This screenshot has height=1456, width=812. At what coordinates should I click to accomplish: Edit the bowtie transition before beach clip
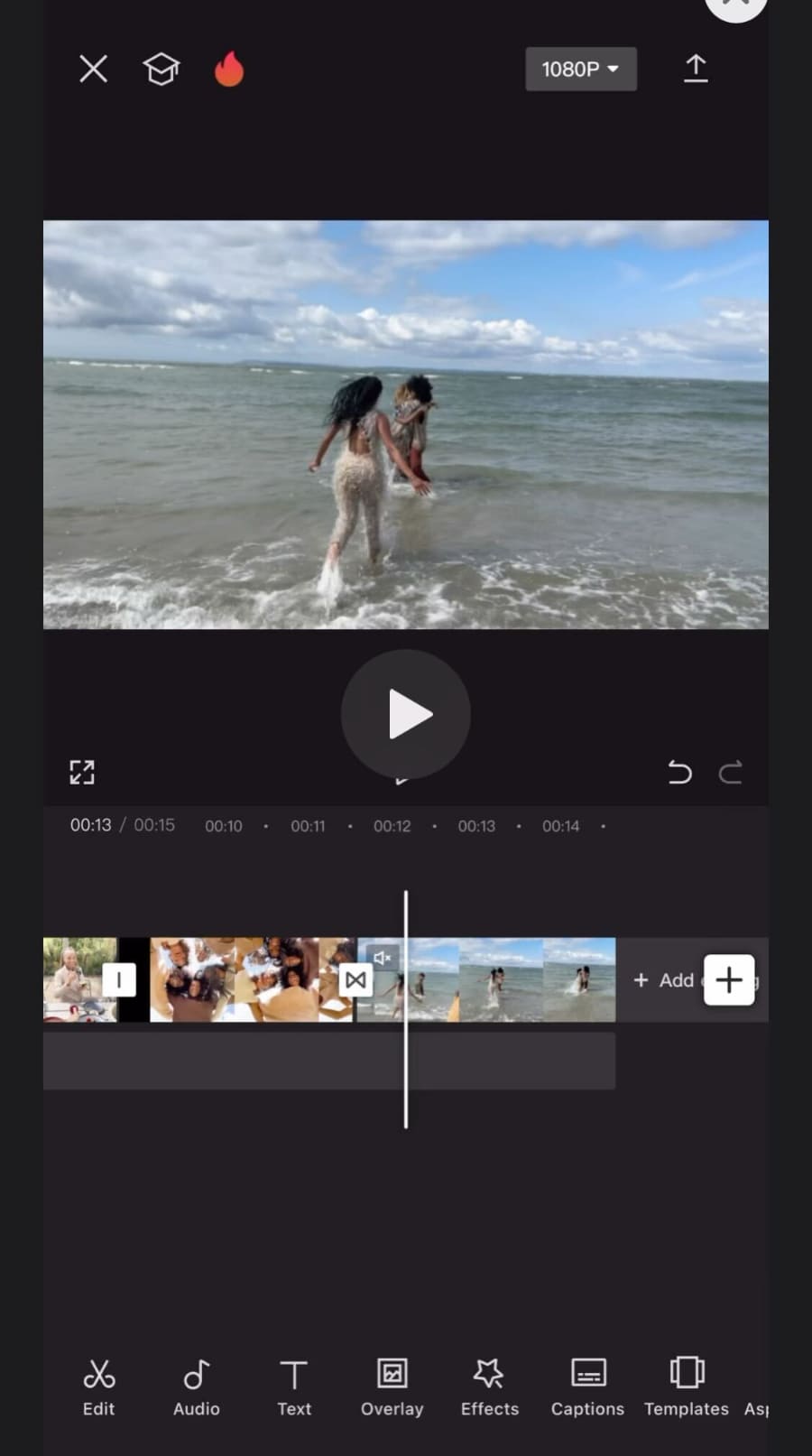pos(355,979)
